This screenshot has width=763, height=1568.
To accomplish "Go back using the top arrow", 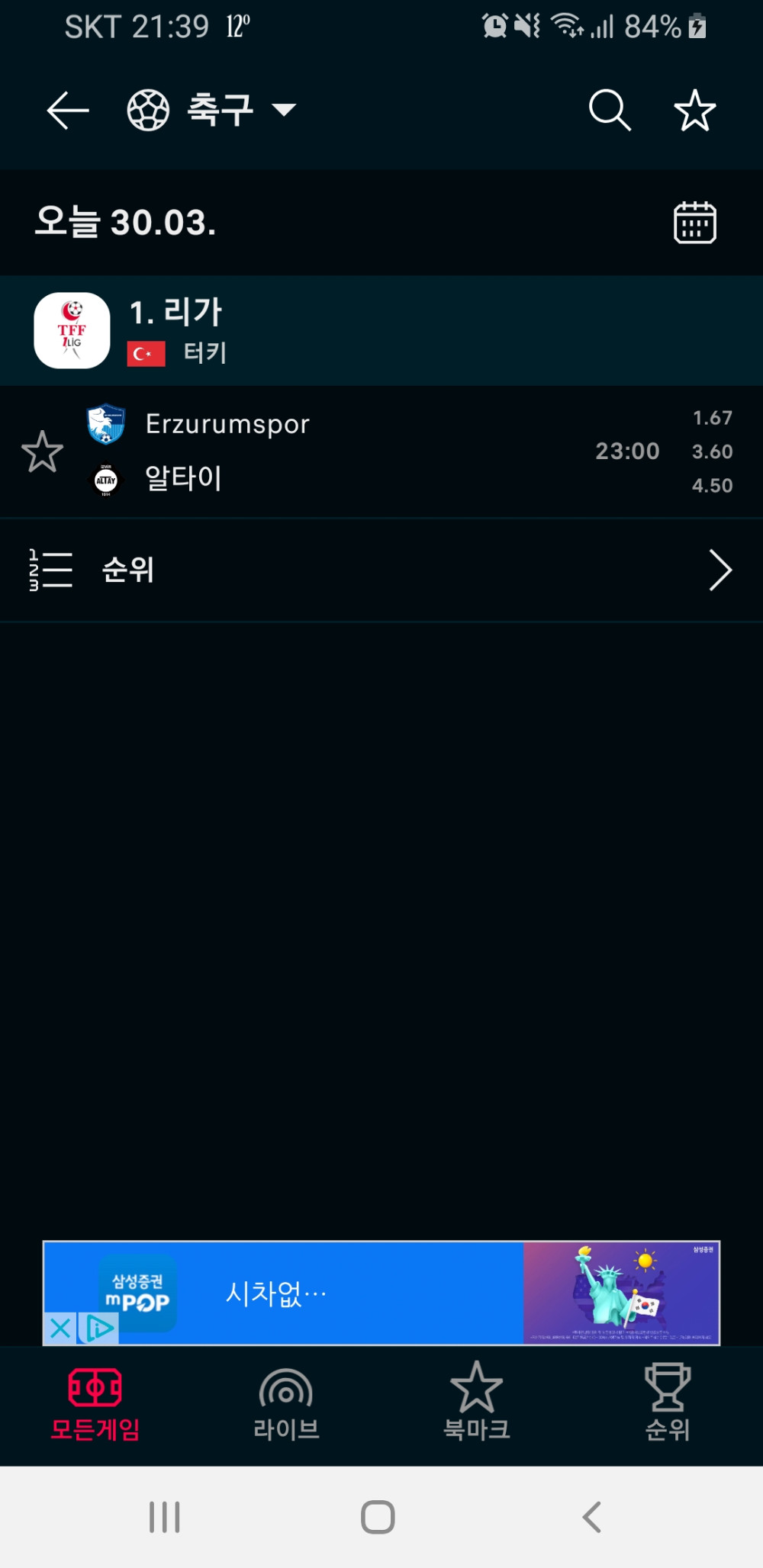I will pos(67,111).
